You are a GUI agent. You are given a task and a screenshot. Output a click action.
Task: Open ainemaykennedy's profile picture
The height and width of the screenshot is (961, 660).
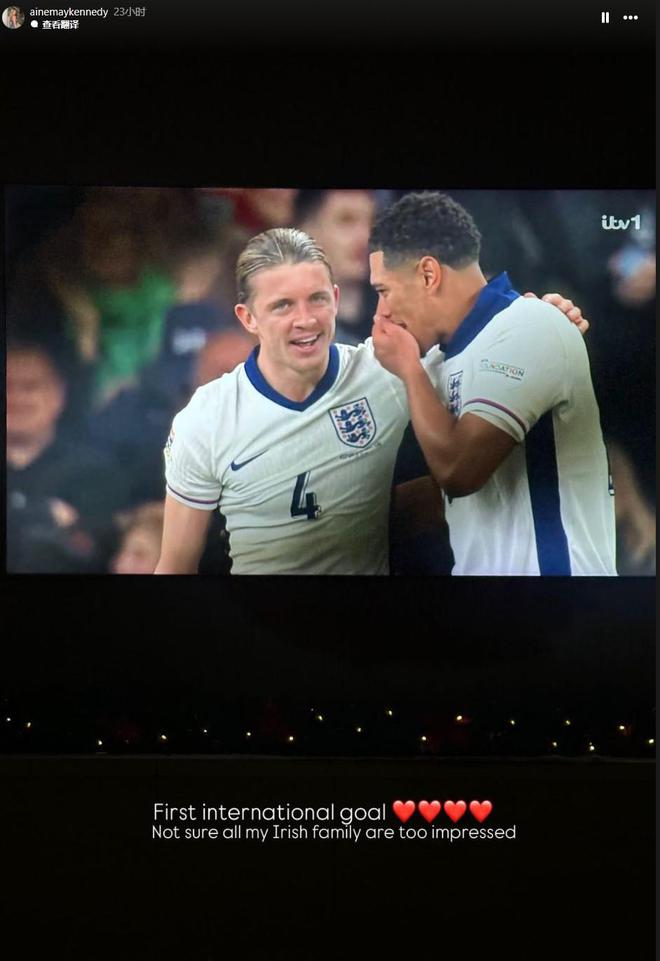click(x=13, y=17)
